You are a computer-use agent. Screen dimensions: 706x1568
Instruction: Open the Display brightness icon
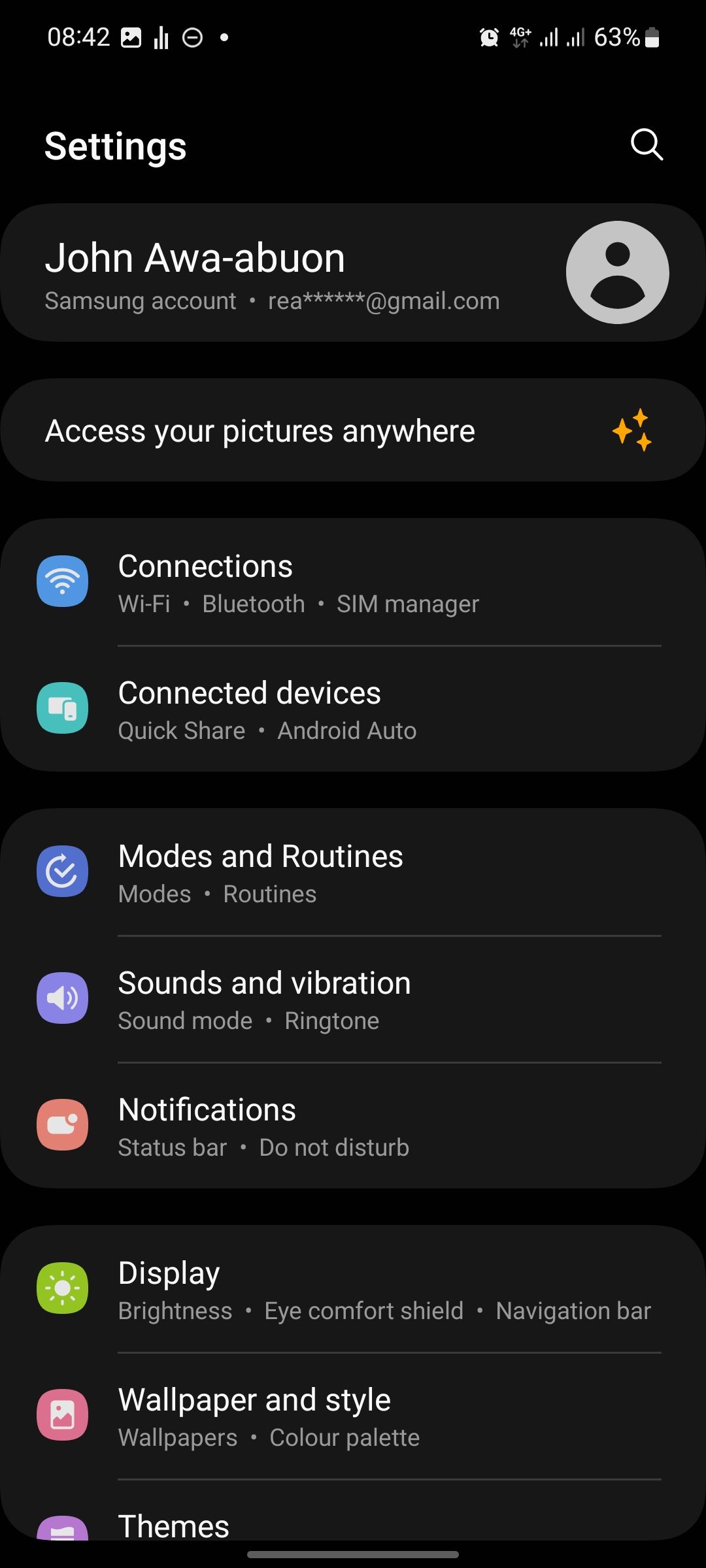pos(63,1288)
